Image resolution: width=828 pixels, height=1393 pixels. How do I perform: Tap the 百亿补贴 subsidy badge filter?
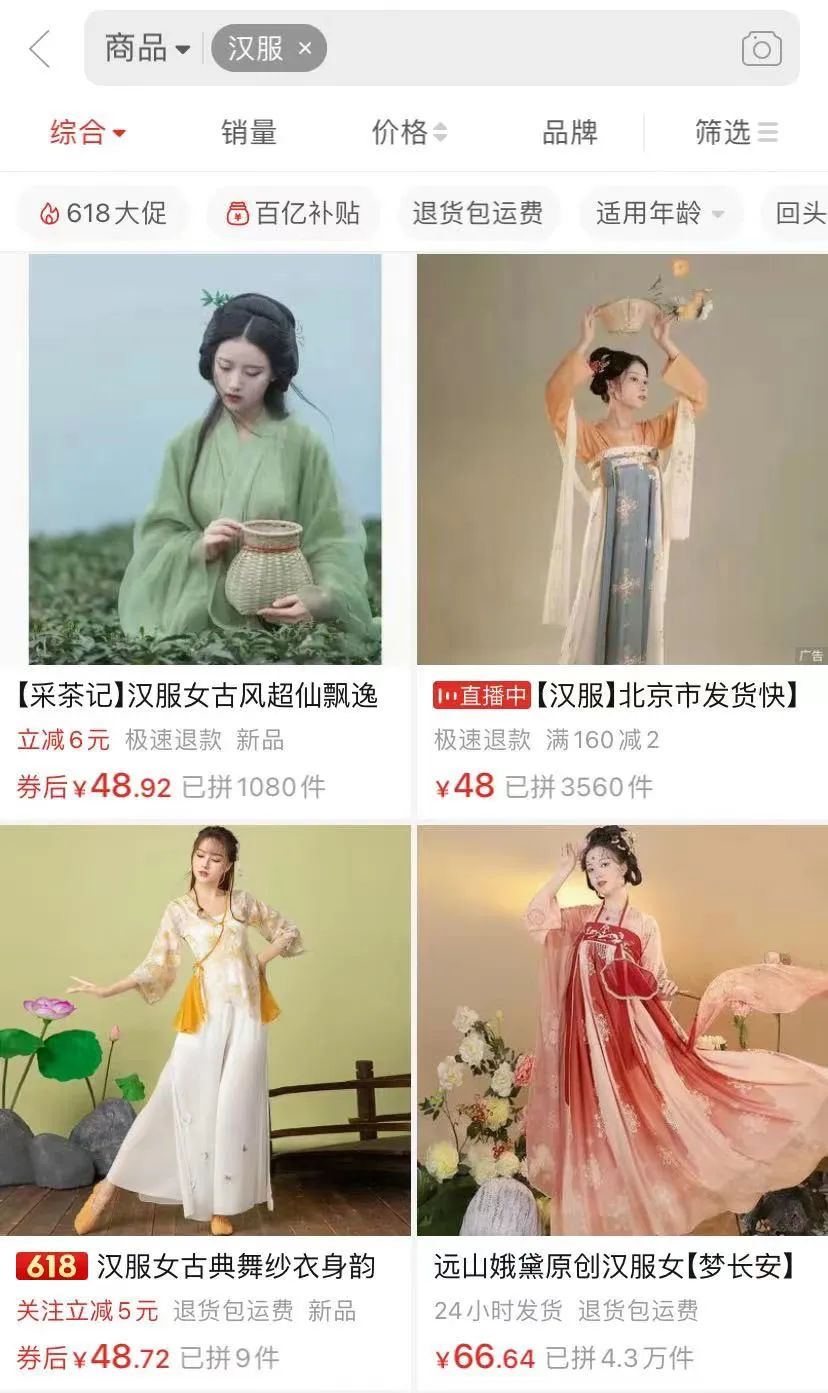tap(292, 212)
